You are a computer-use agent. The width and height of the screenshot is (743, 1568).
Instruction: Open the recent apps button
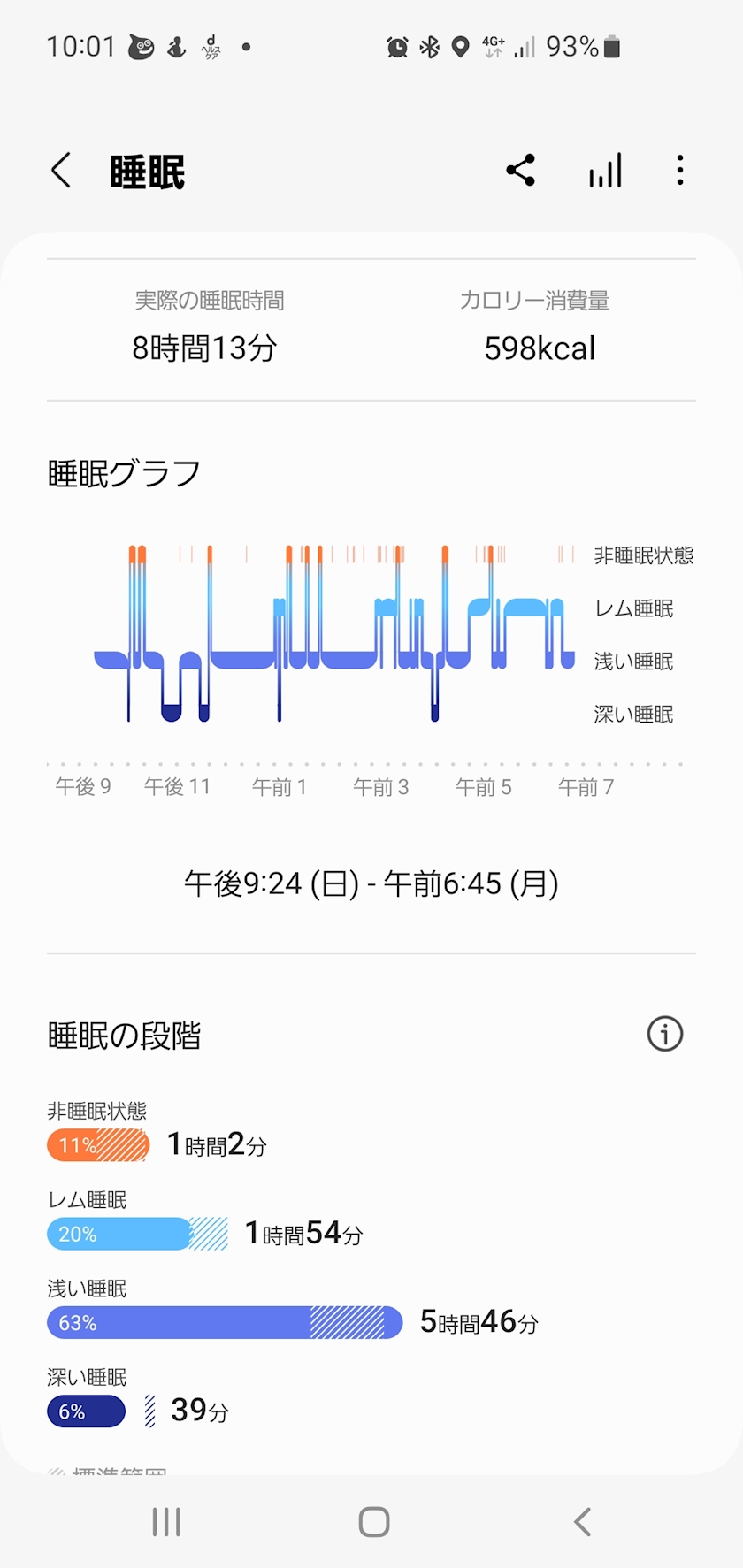pyautogui.click(x=166, y=1522)
